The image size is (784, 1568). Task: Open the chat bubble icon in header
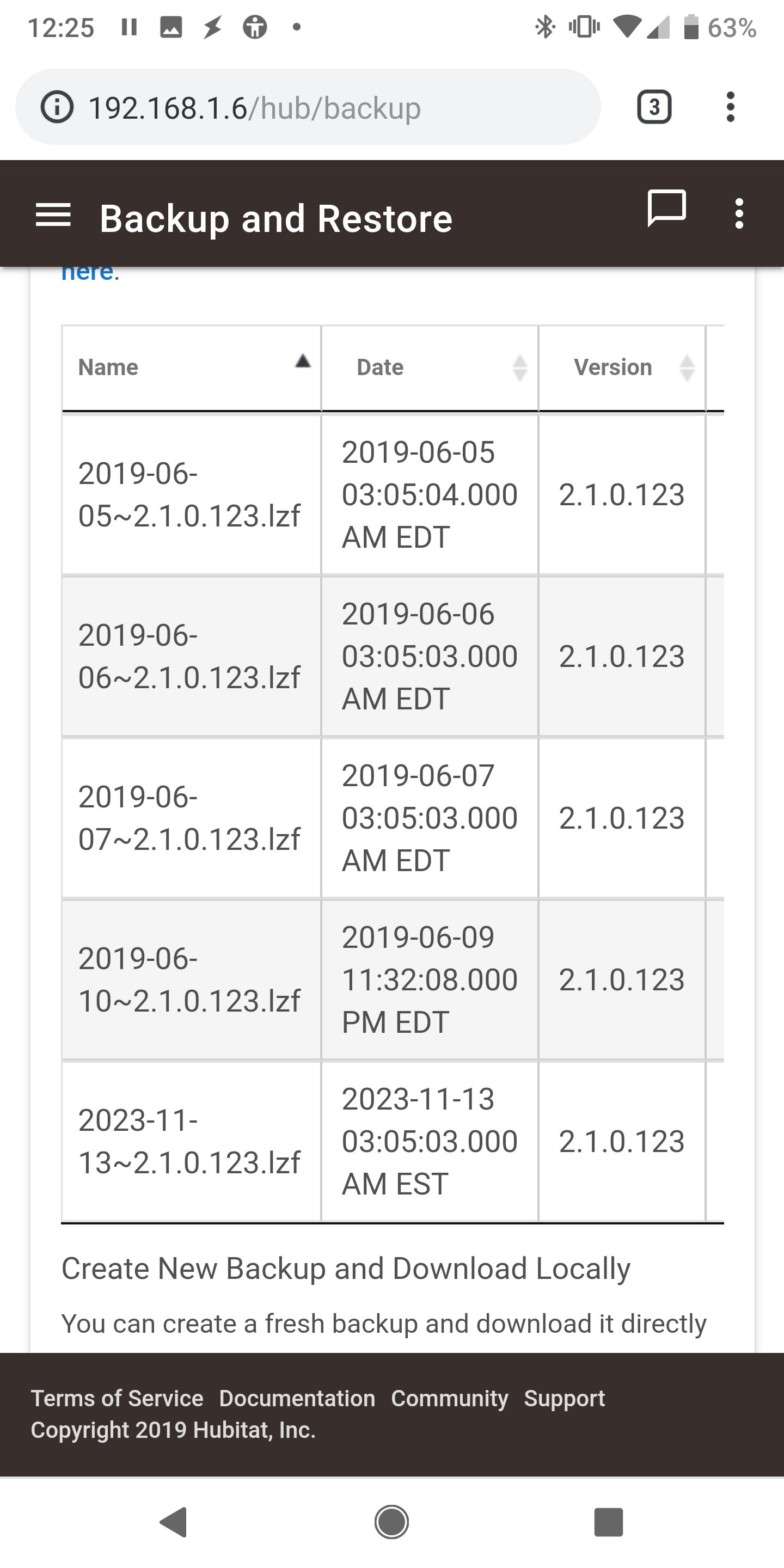tap(666, 208)
